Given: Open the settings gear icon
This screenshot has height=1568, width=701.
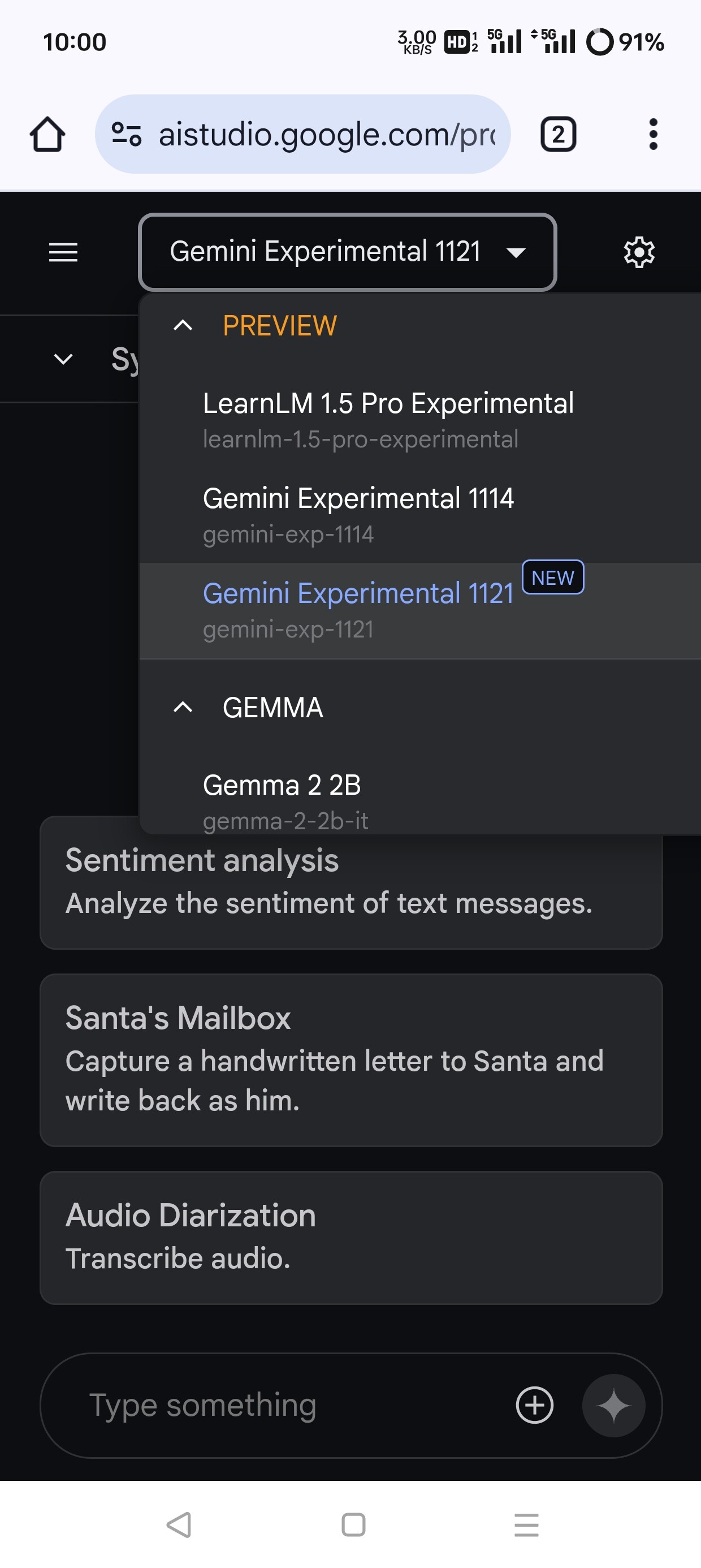Looking at the screenshot, I should click(x=639, y=252).
